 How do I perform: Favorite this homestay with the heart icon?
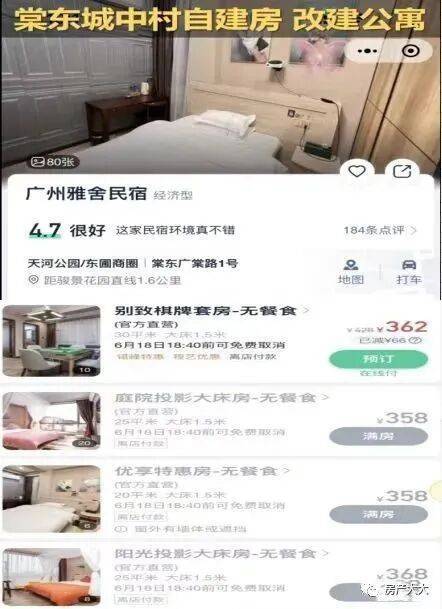(x=357, y=171)
